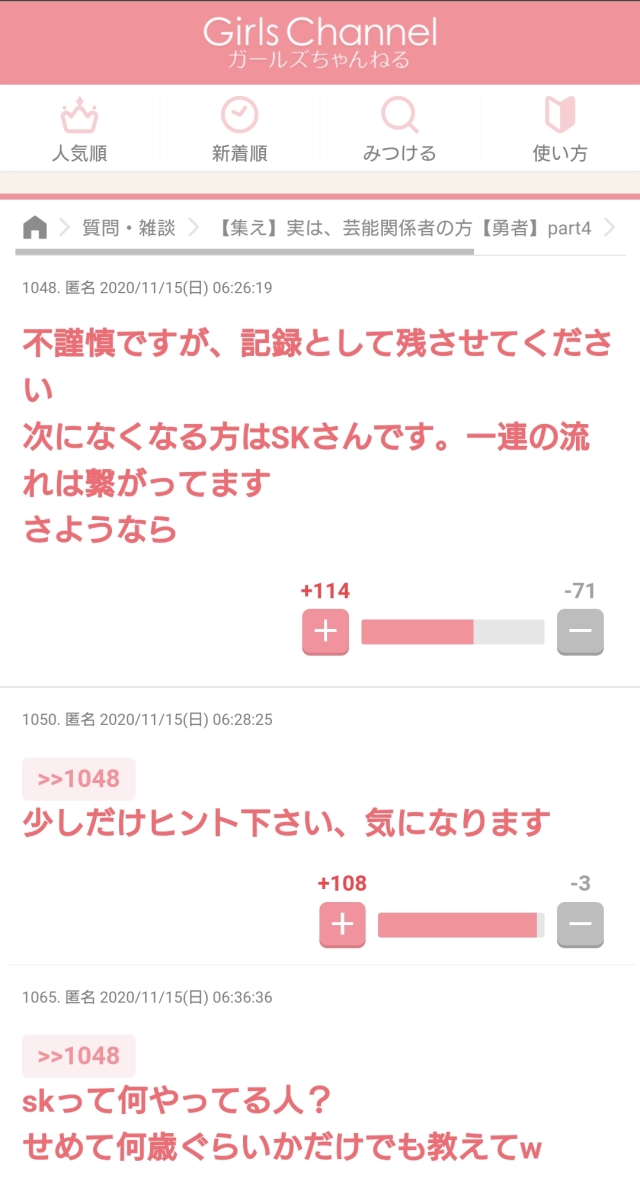Open the Girls Channel home logo
The height and width of the screenshot is (1194, 640).
pos(320,42)
